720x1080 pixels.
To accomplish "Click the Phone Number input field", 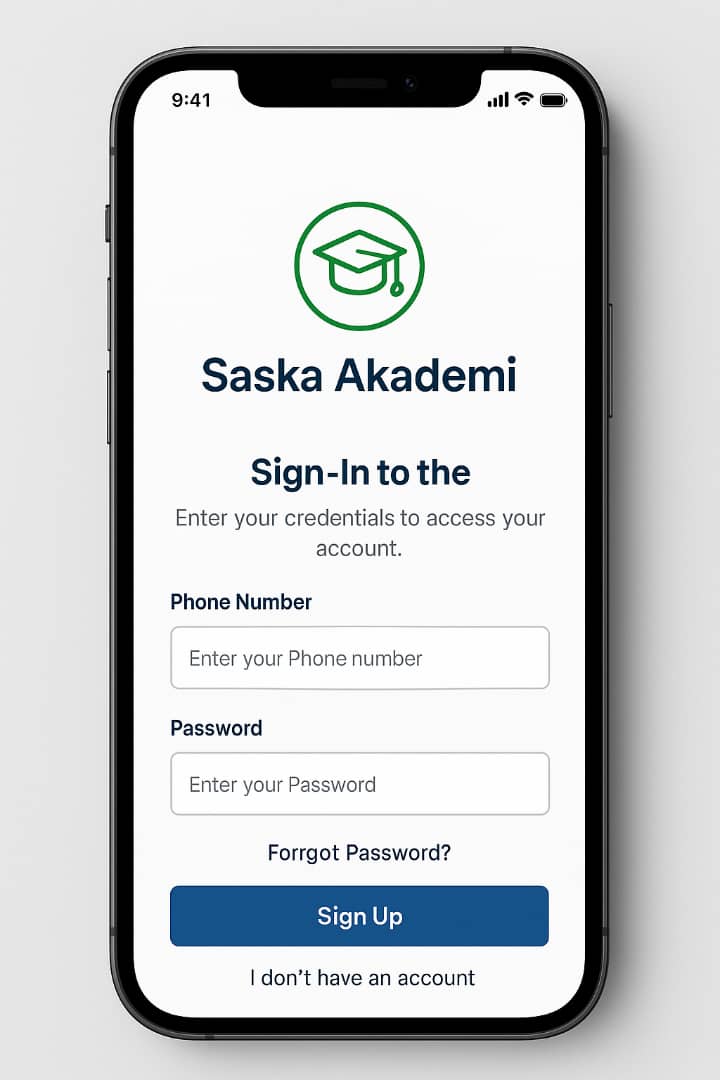I will pos(359,658).
